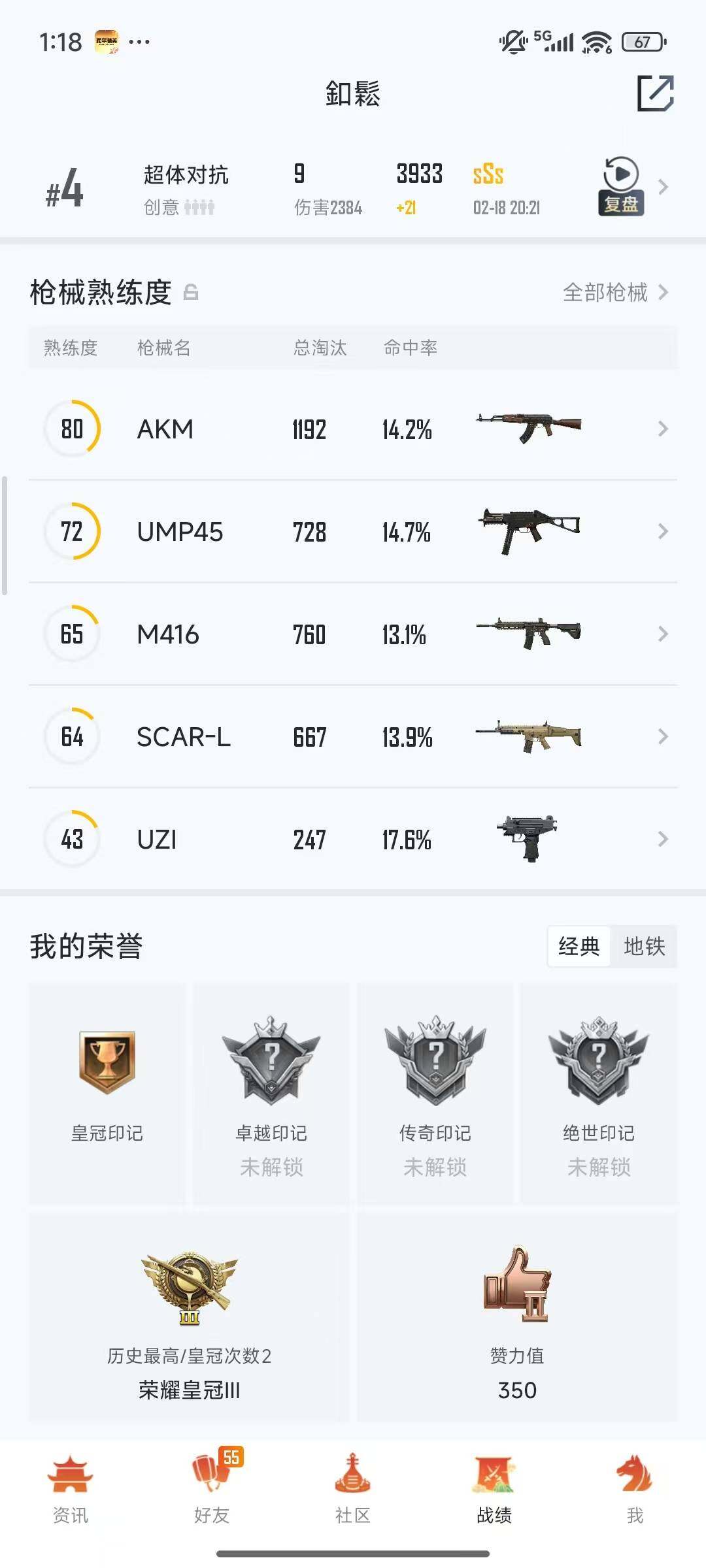Screen dimensions: 706x1568
Task: Open the match replay via 复盘 icon
Action: pyautogui.click(x=620, y=188)
